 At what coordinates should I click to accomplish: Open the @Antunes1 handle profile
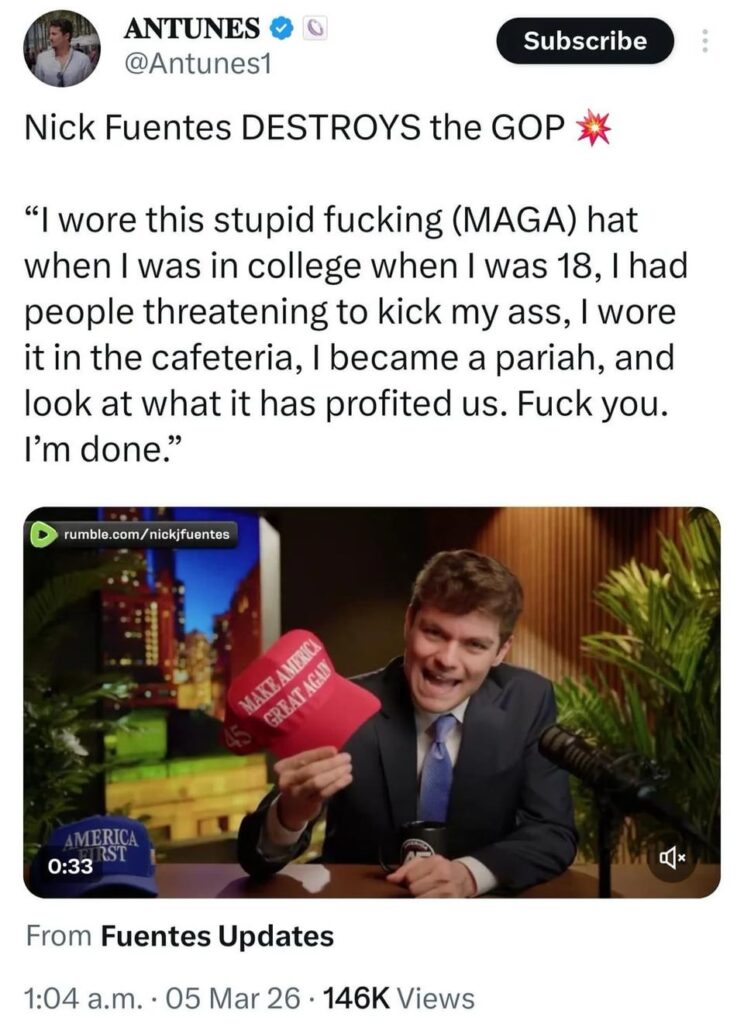[197, 65]
